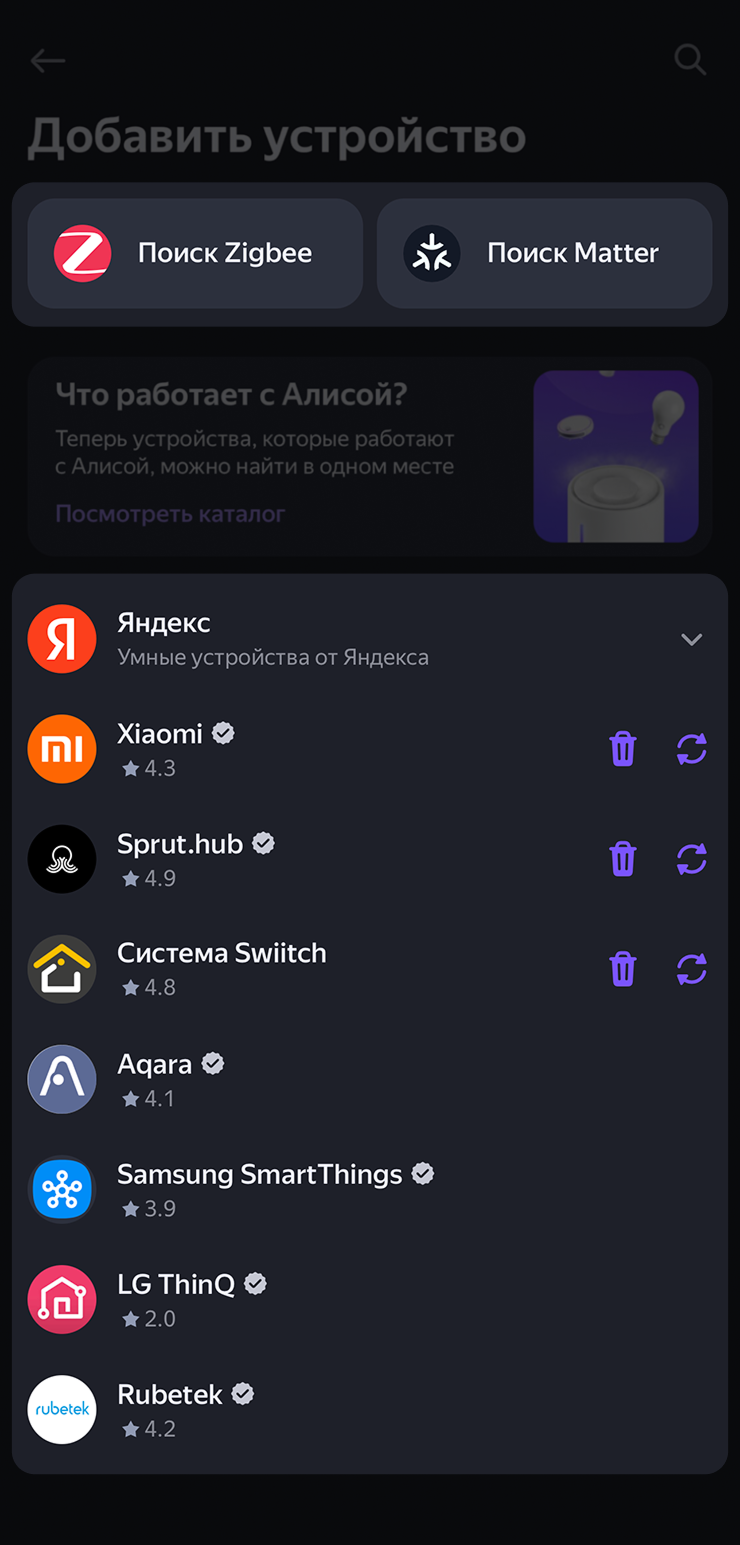
Task: Open the Rubetek provider
Action: [300, 1410]
